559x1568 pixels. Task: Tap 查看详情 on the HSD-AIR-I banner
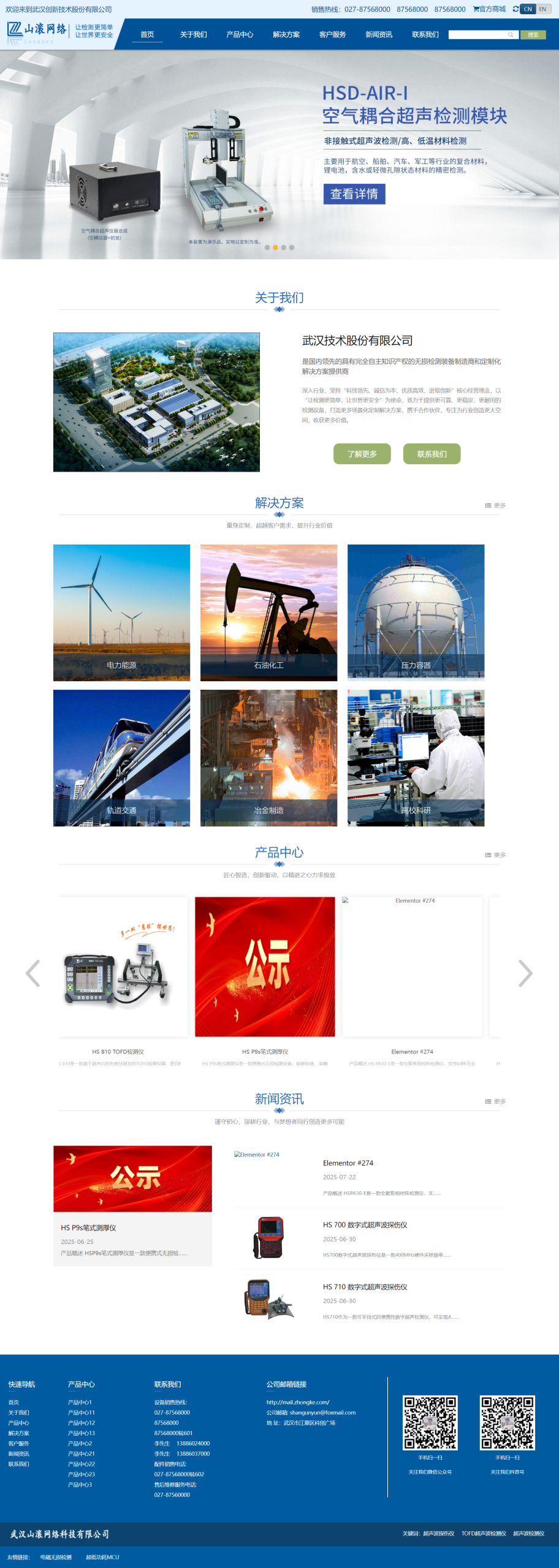[354, 194]
